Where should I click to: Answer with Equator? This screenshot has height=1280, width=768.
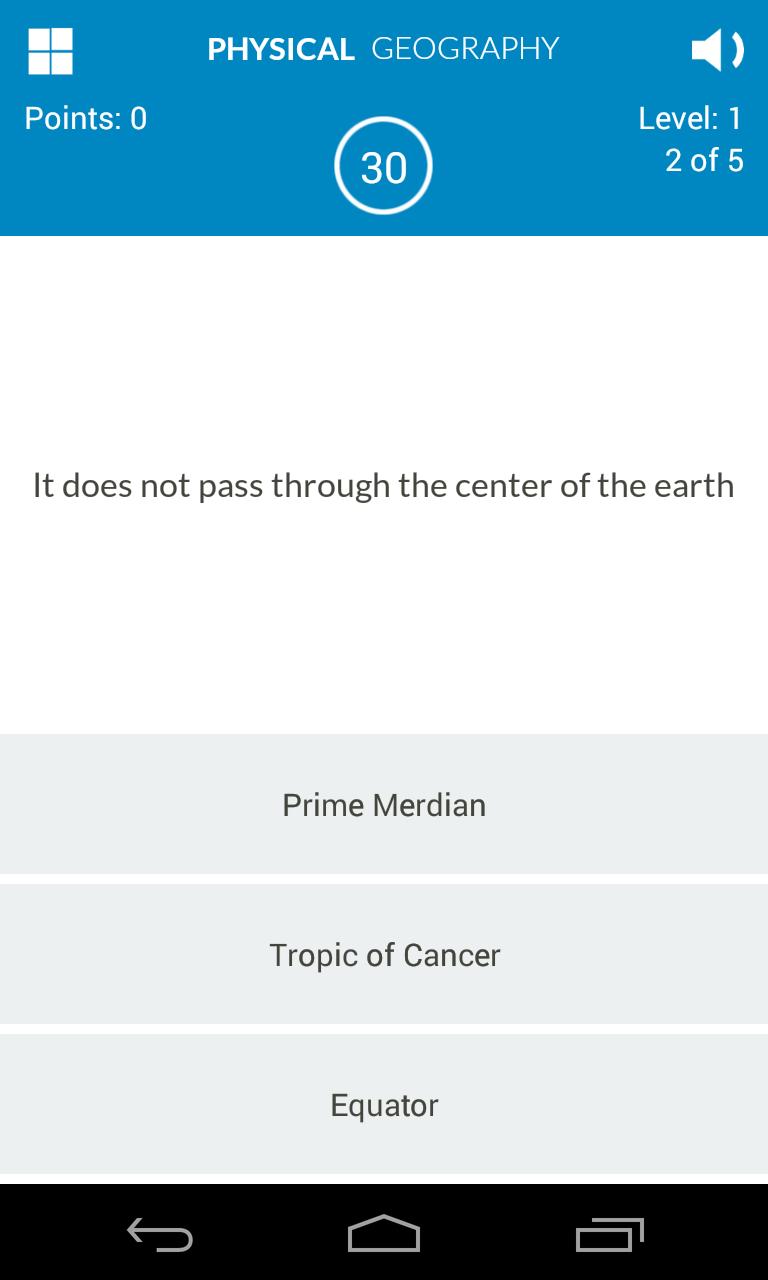point(384,1104)
